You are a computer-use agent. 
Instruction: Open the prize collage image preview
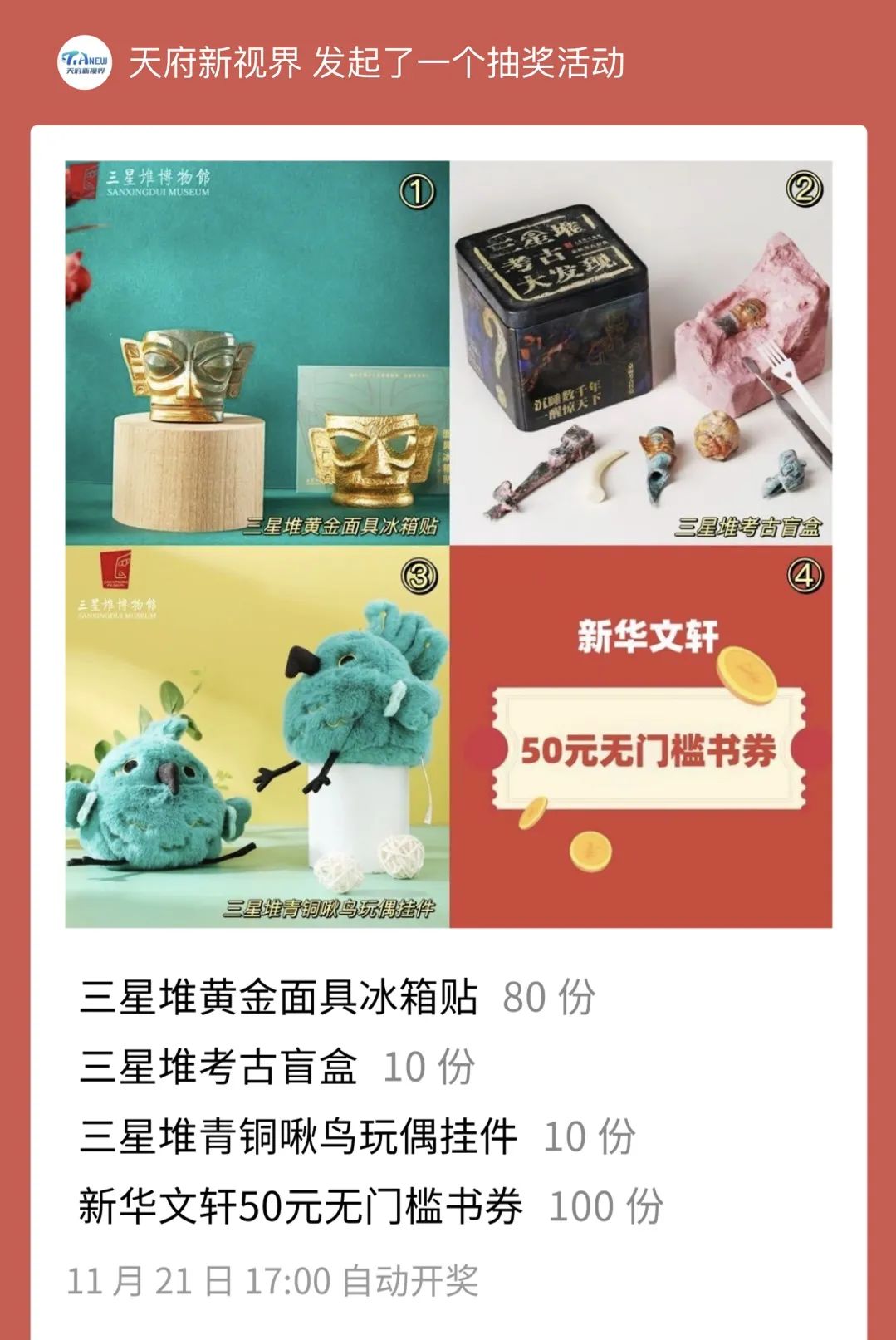(448, 544)
